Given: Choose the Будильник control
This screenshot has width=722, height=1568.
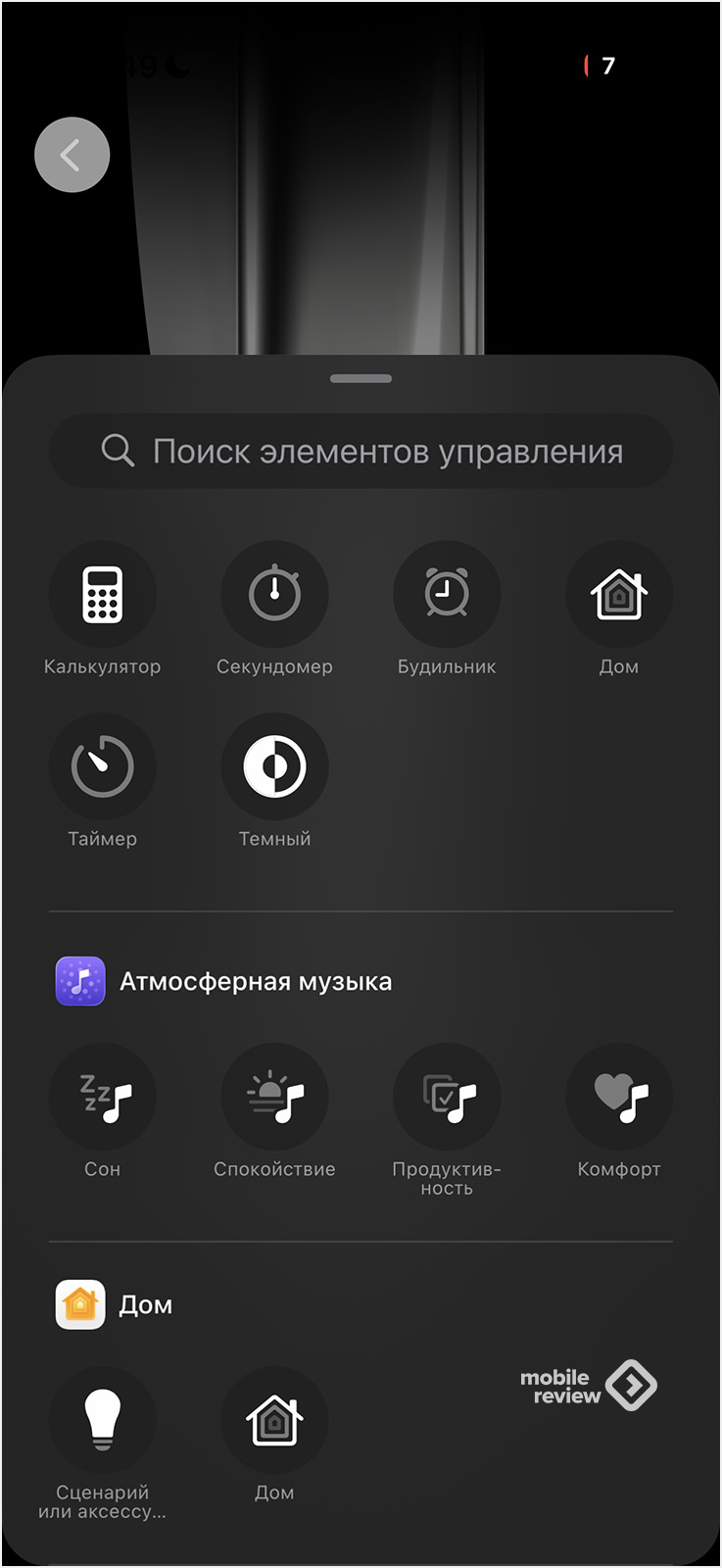Looking at the screenshot, I should click(x=447, y=594).
